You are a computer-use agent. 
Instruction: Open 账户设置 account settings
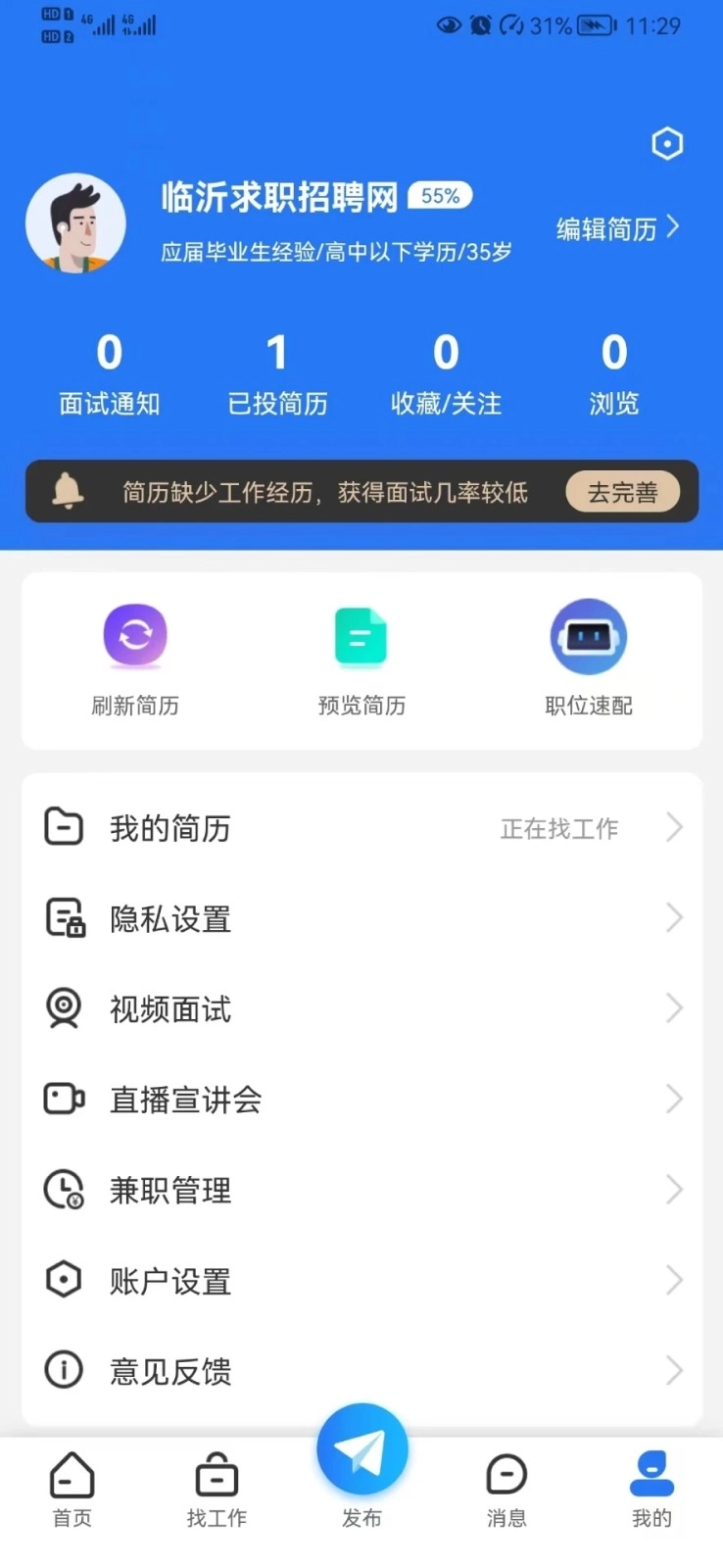click(361, 1280)
